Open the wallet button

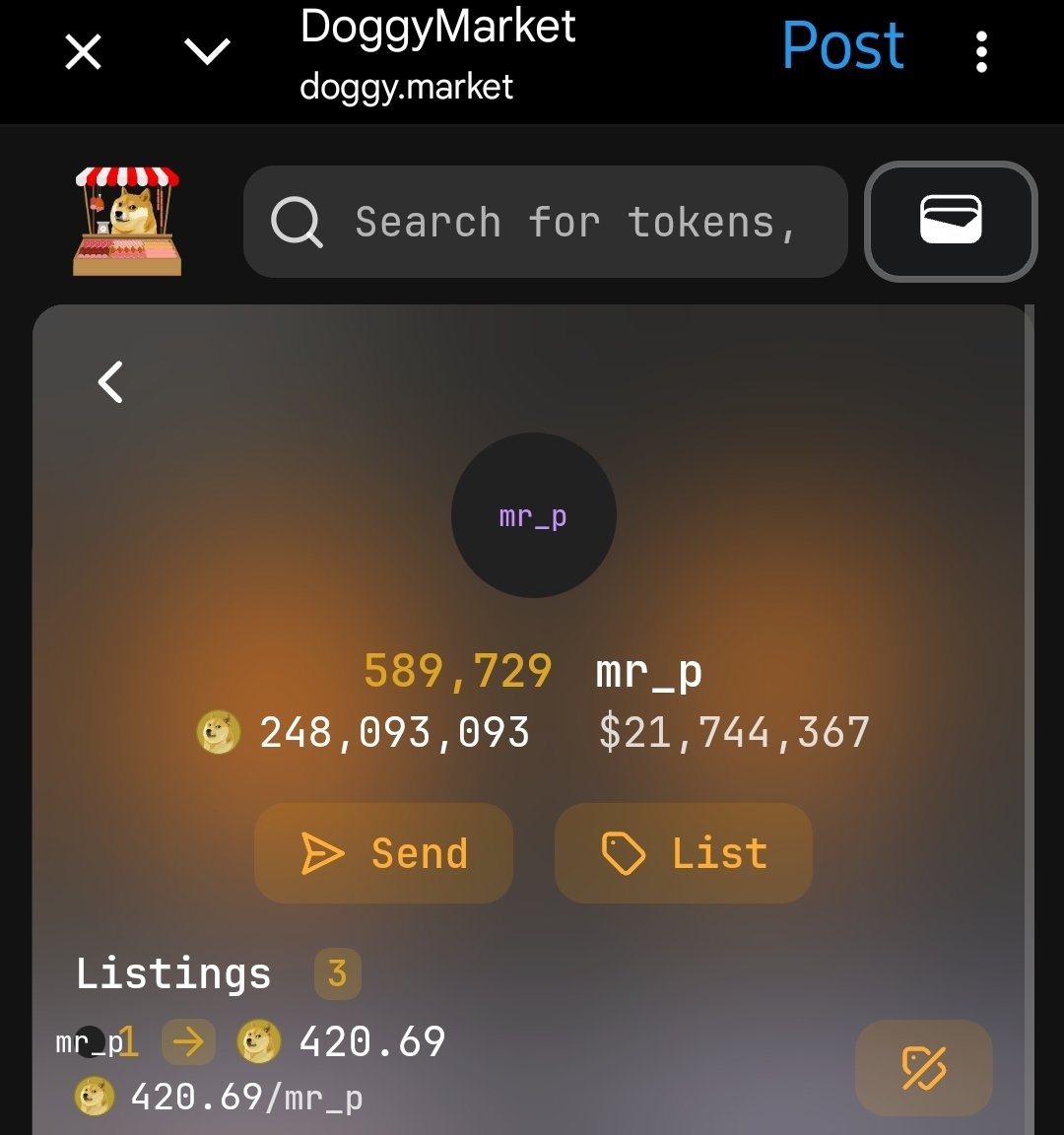[x=951, y=221]
